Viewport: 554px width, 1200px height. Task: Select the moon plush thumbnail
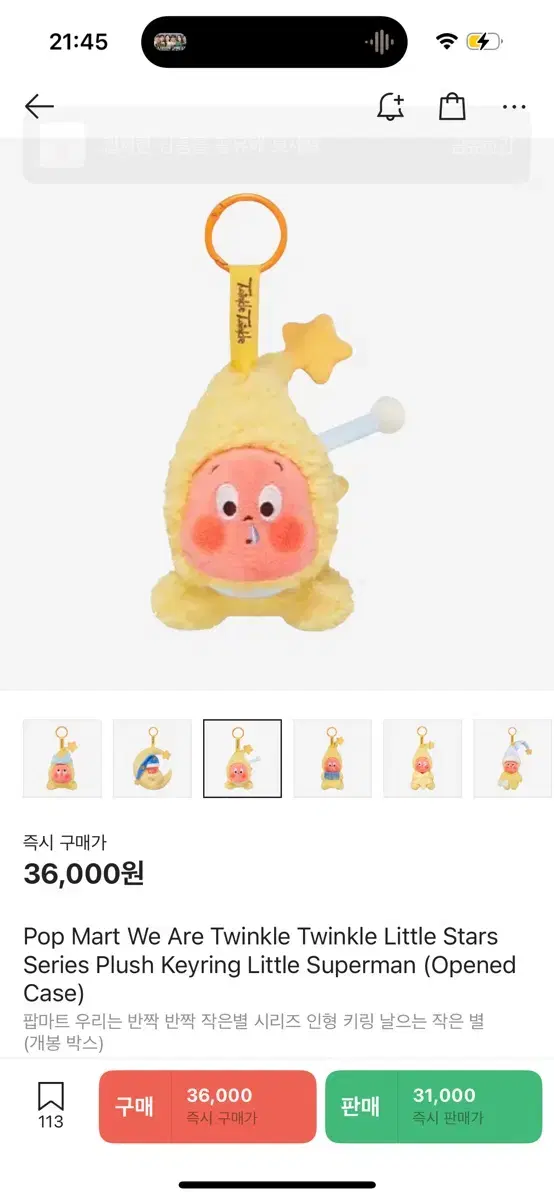pos(152,759)
